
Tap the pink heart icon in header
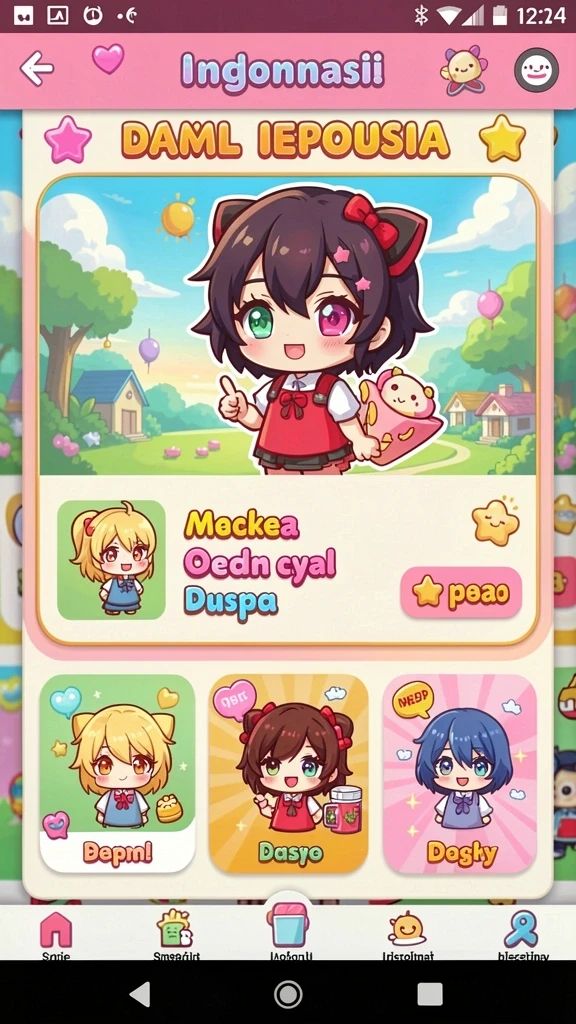(x=108, y=59)
